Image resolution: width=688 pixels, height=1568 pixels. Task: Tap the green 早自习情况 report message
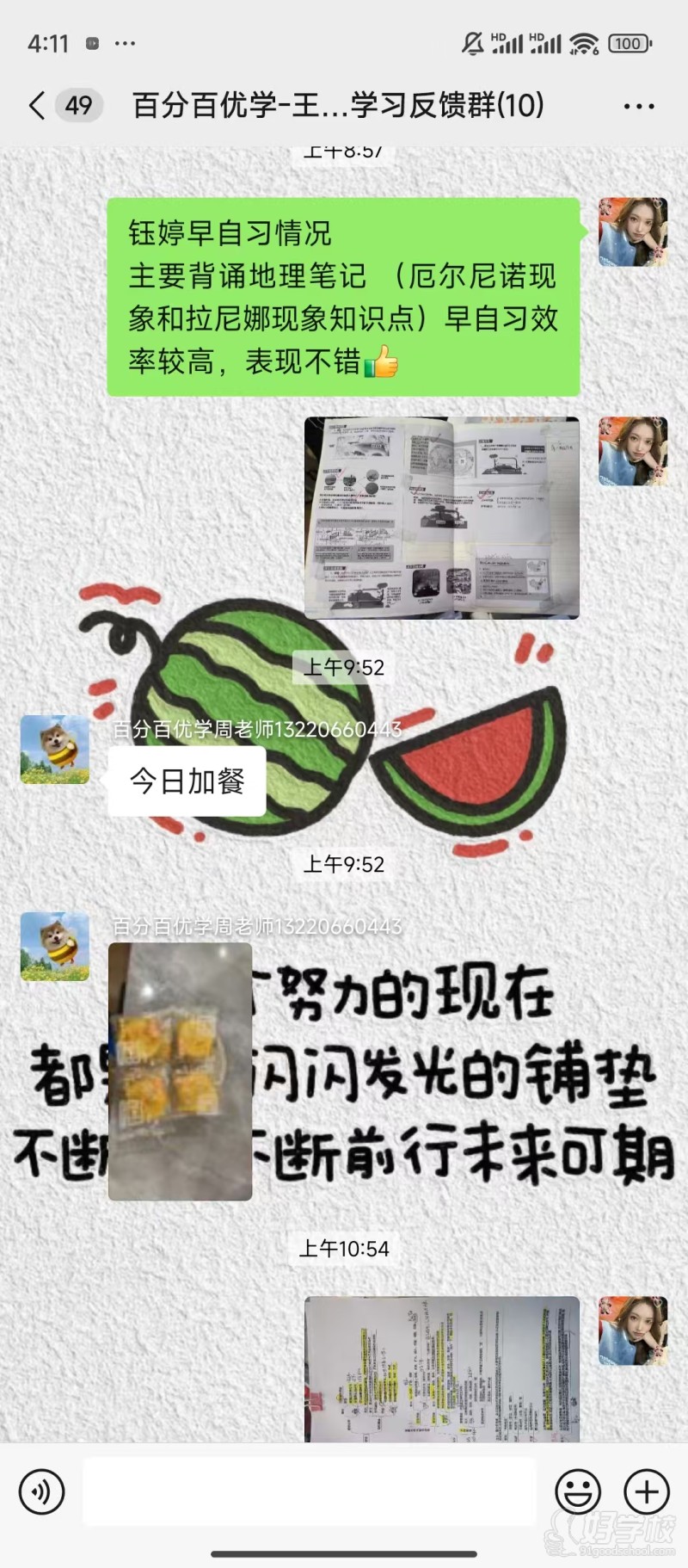tap(344, 297)
